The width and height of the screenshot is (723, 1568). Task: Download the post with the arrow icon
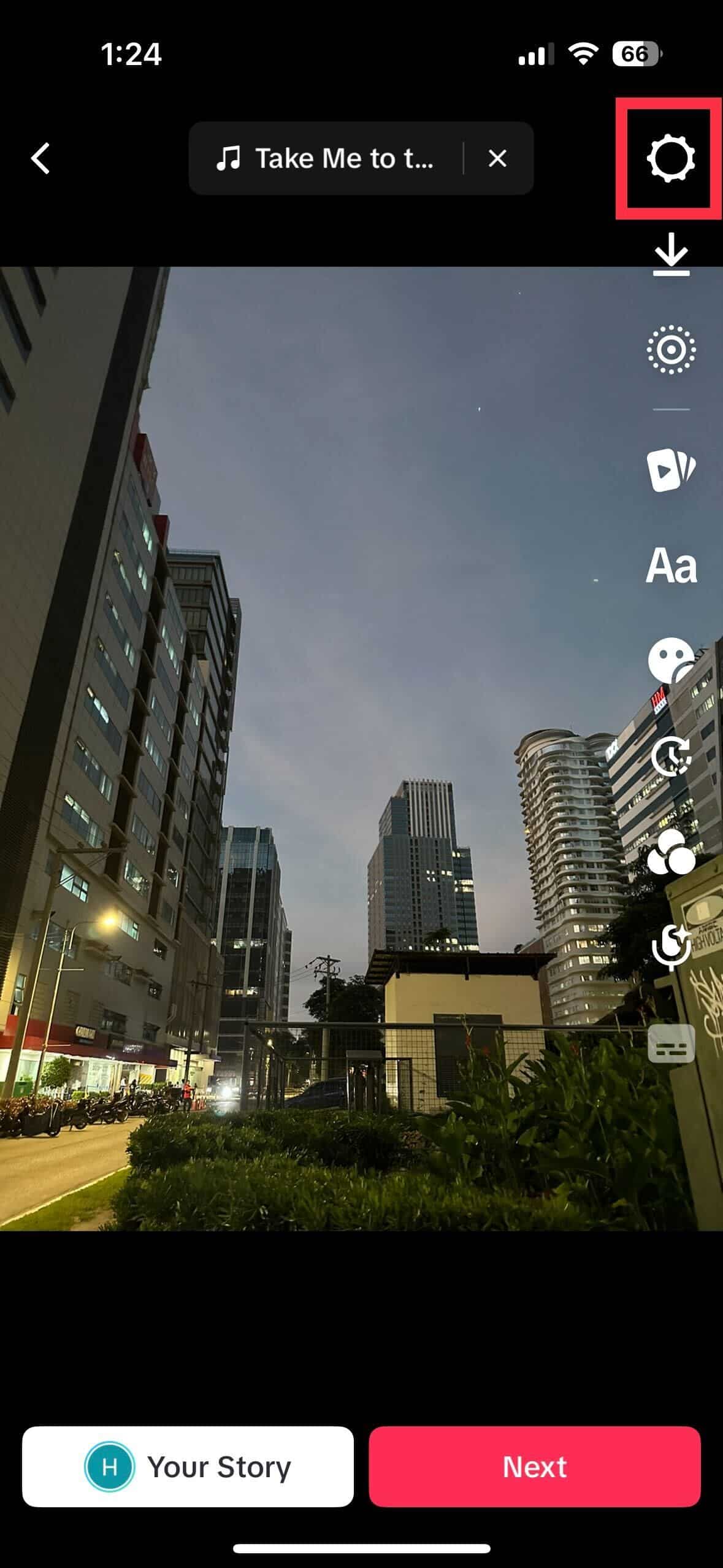coord(671,254)
